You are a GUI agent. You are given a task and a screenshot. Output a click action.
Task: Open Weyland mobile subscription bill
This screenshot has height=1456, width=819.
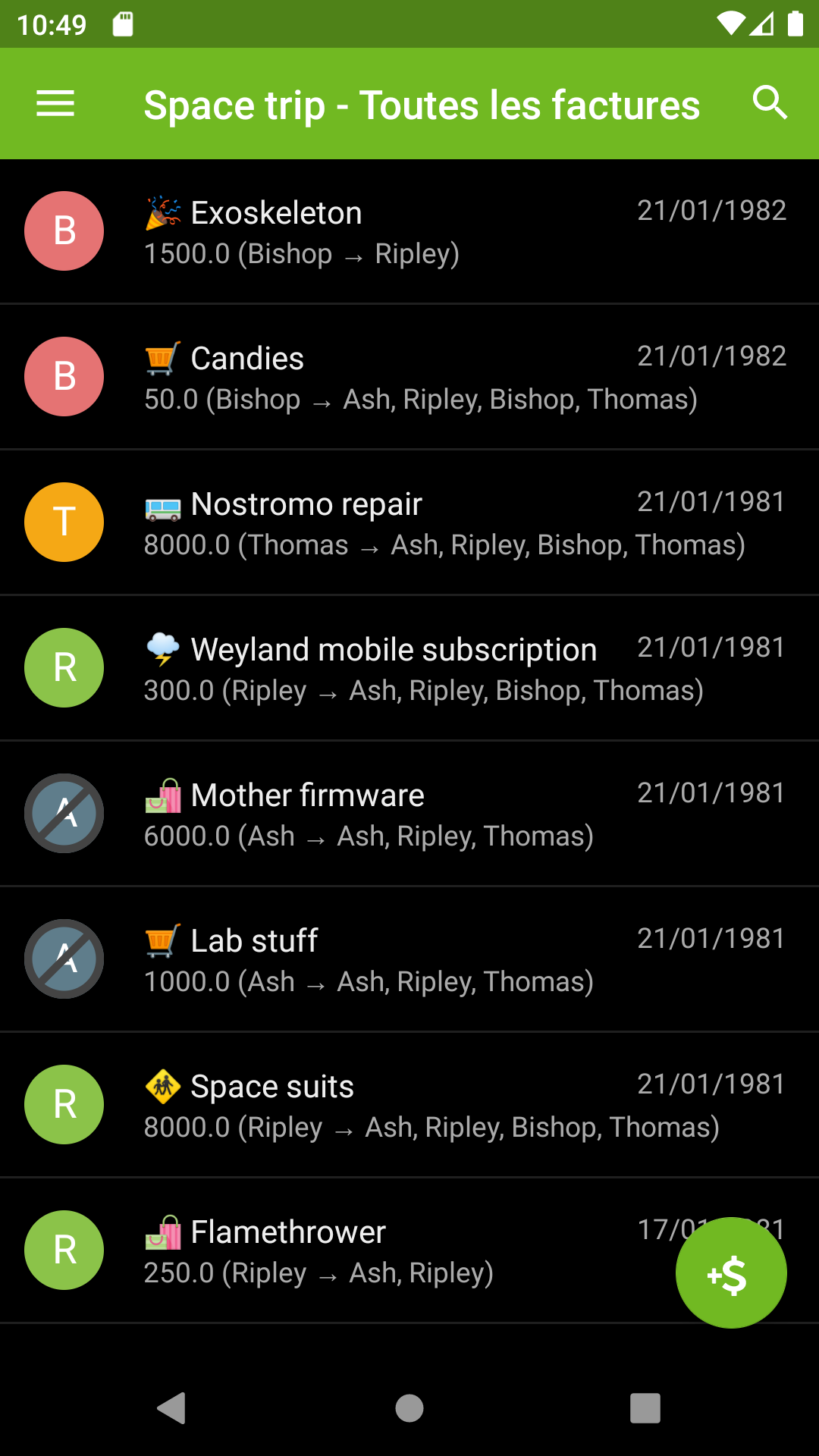[409, 668]
